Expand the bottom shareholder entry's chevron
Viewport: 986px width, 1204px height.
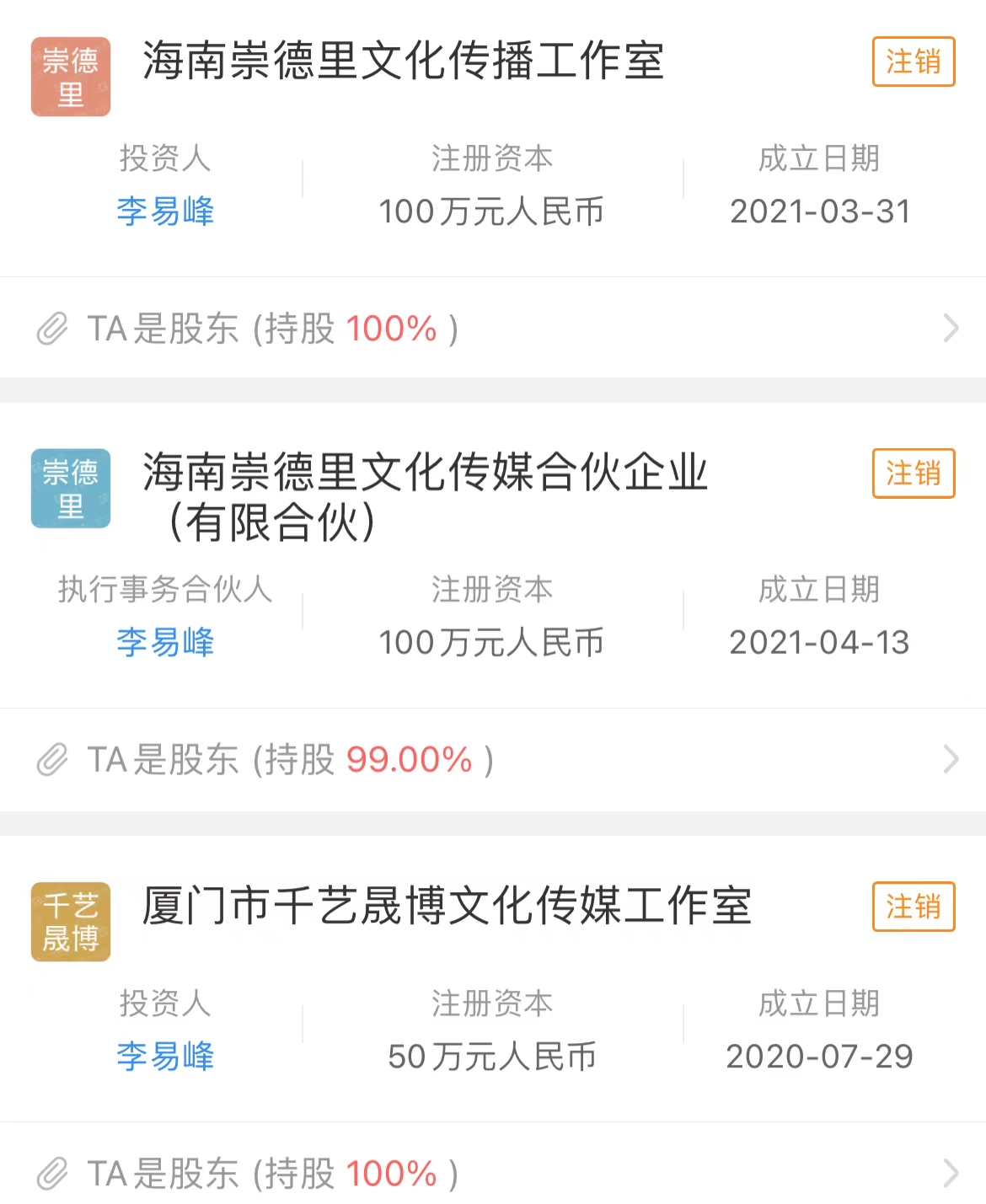tap(951, 1173)
